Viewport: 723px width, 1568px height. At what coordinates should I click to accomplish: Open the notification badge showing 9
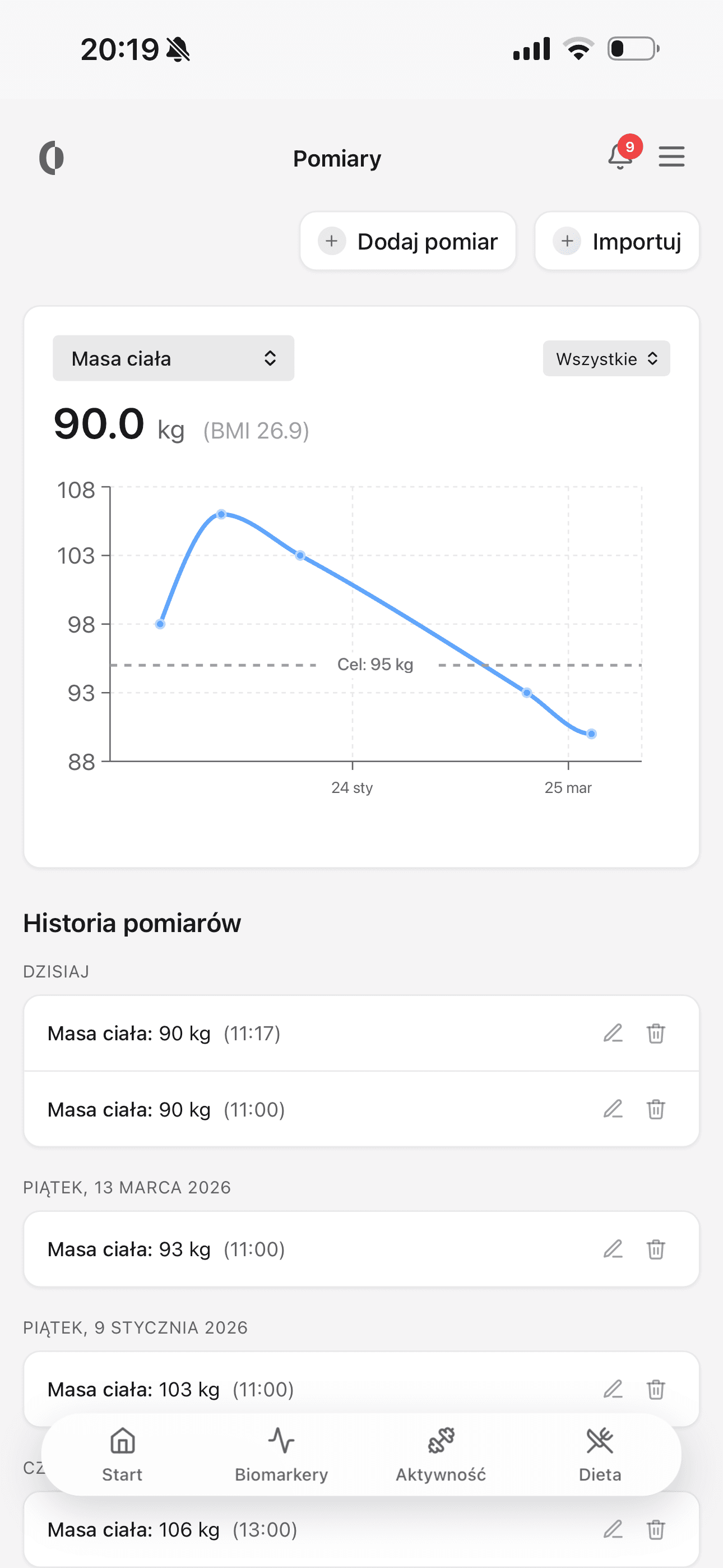[x=630, y=146]
